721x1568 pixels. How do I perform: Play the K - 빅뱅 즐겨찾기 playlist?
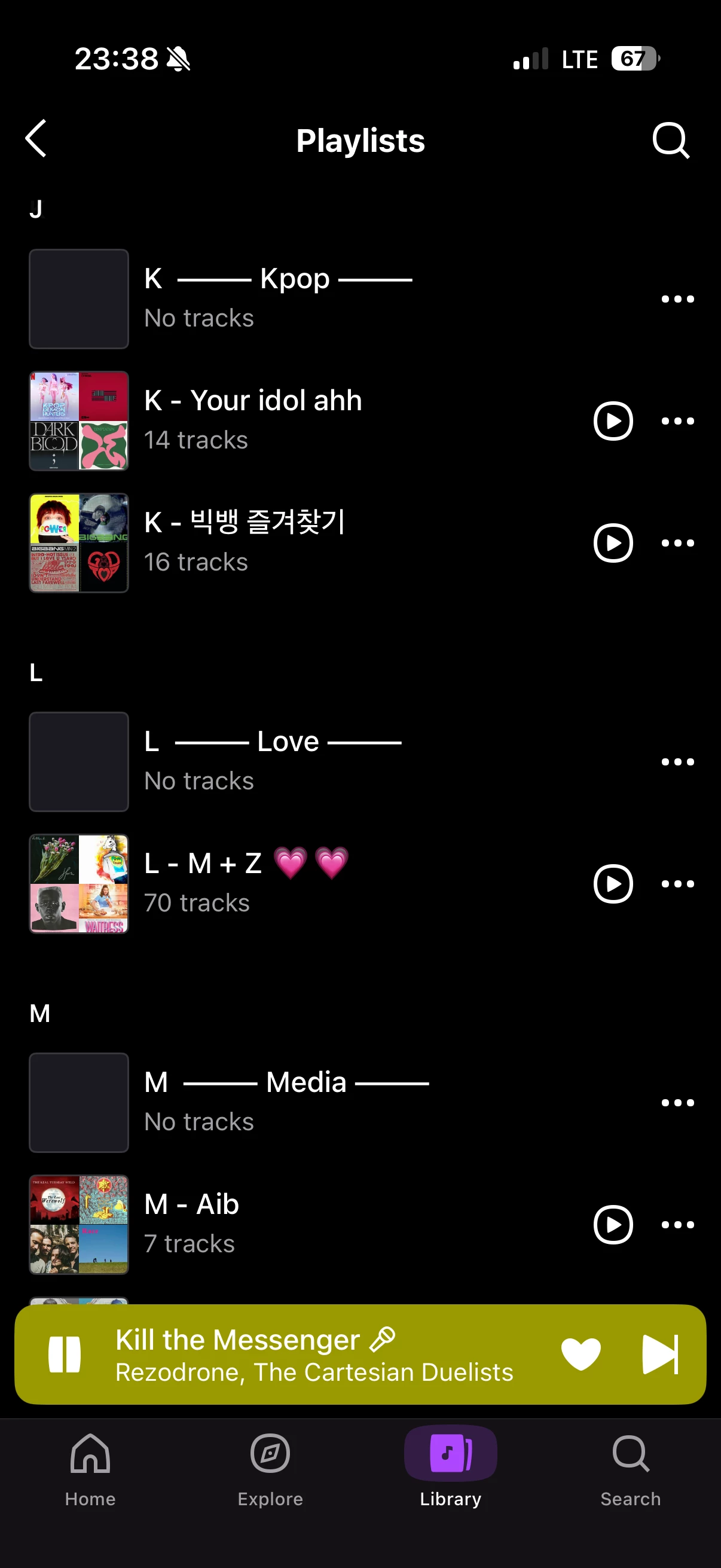pos(613,542)
